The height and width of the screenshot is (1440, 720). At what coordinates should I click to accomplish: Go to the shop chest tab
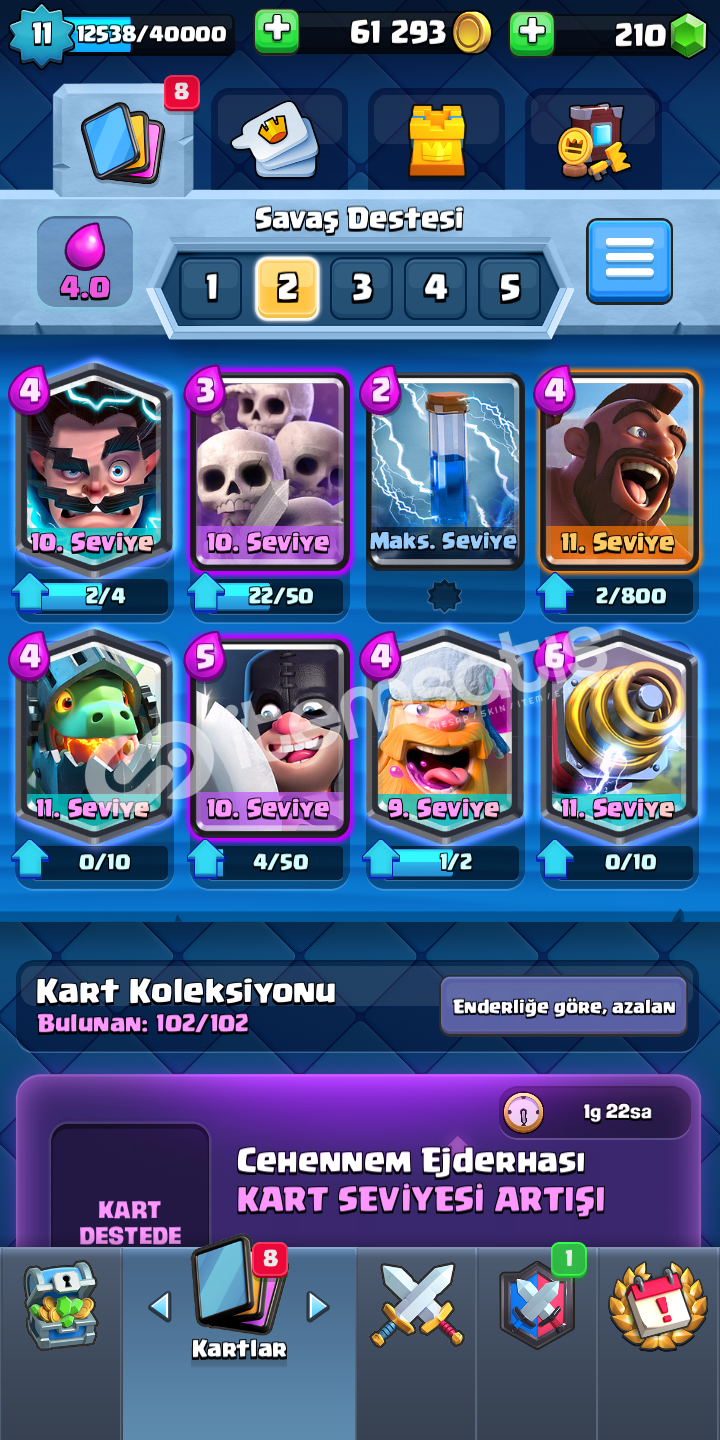point(61,1303)
